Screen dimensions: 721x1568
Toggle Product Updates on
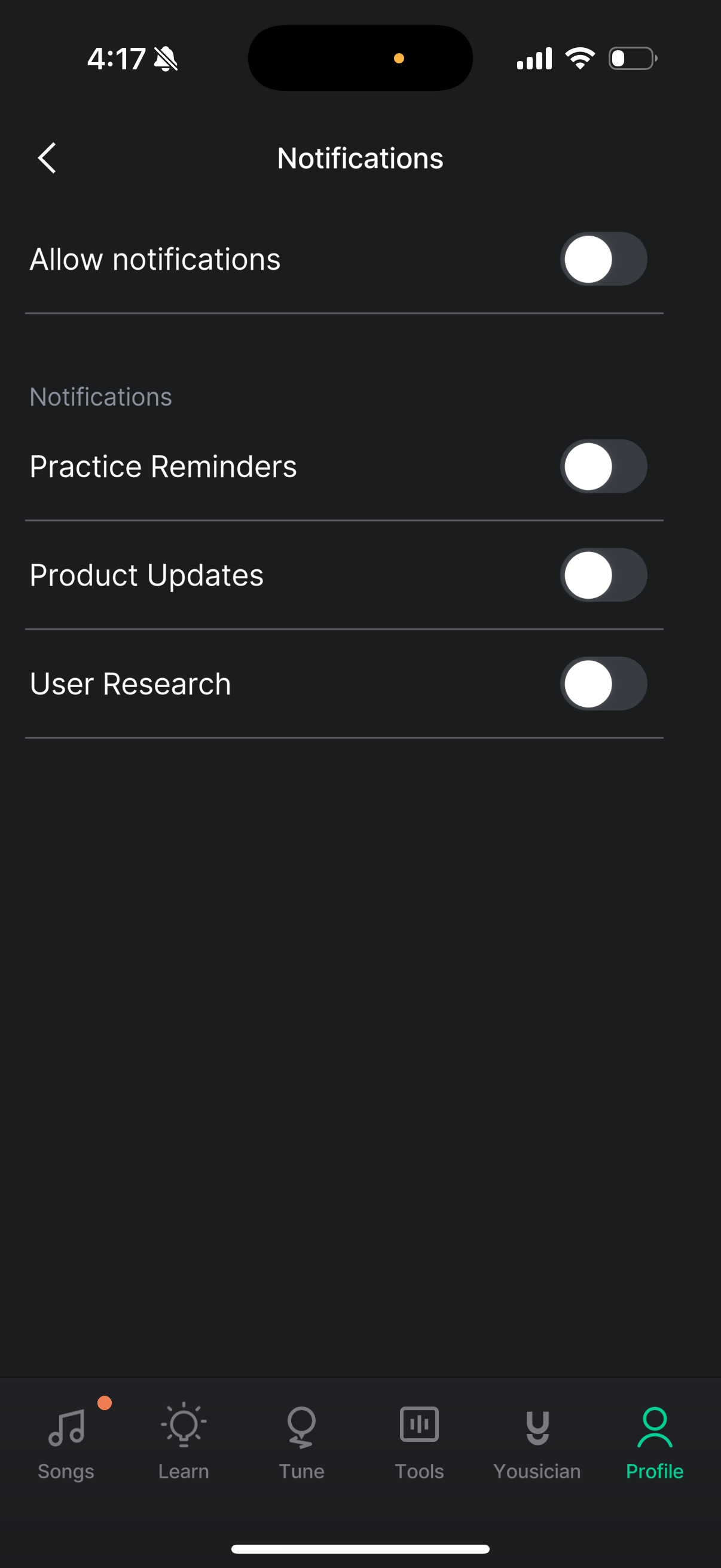coord(604,575)
